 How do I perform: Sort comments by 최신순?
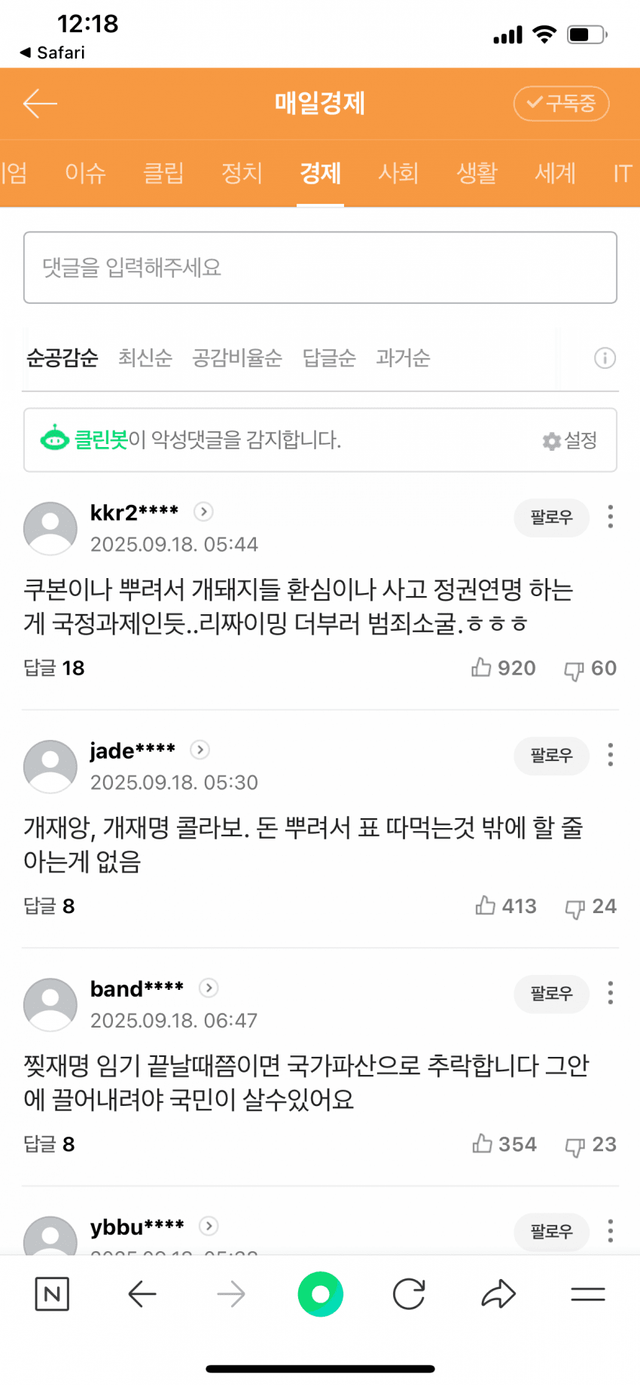click(x=145, y=358)
